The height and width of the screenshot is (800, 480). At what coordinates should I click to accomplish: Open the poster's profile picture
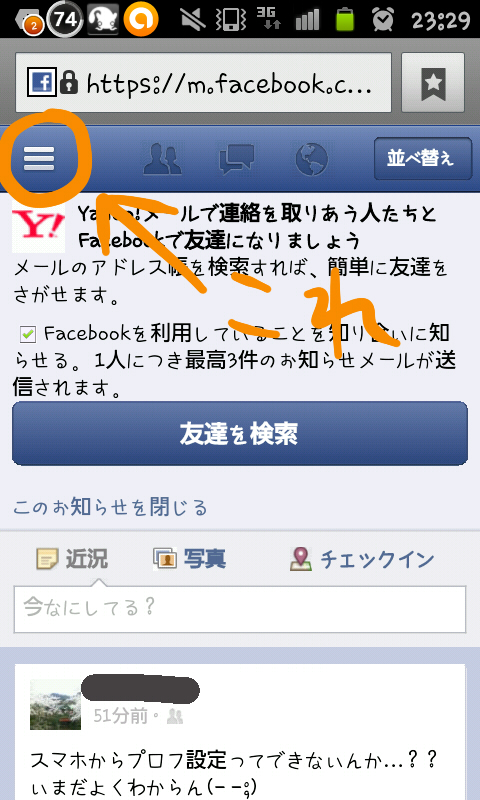coord(55,704)
